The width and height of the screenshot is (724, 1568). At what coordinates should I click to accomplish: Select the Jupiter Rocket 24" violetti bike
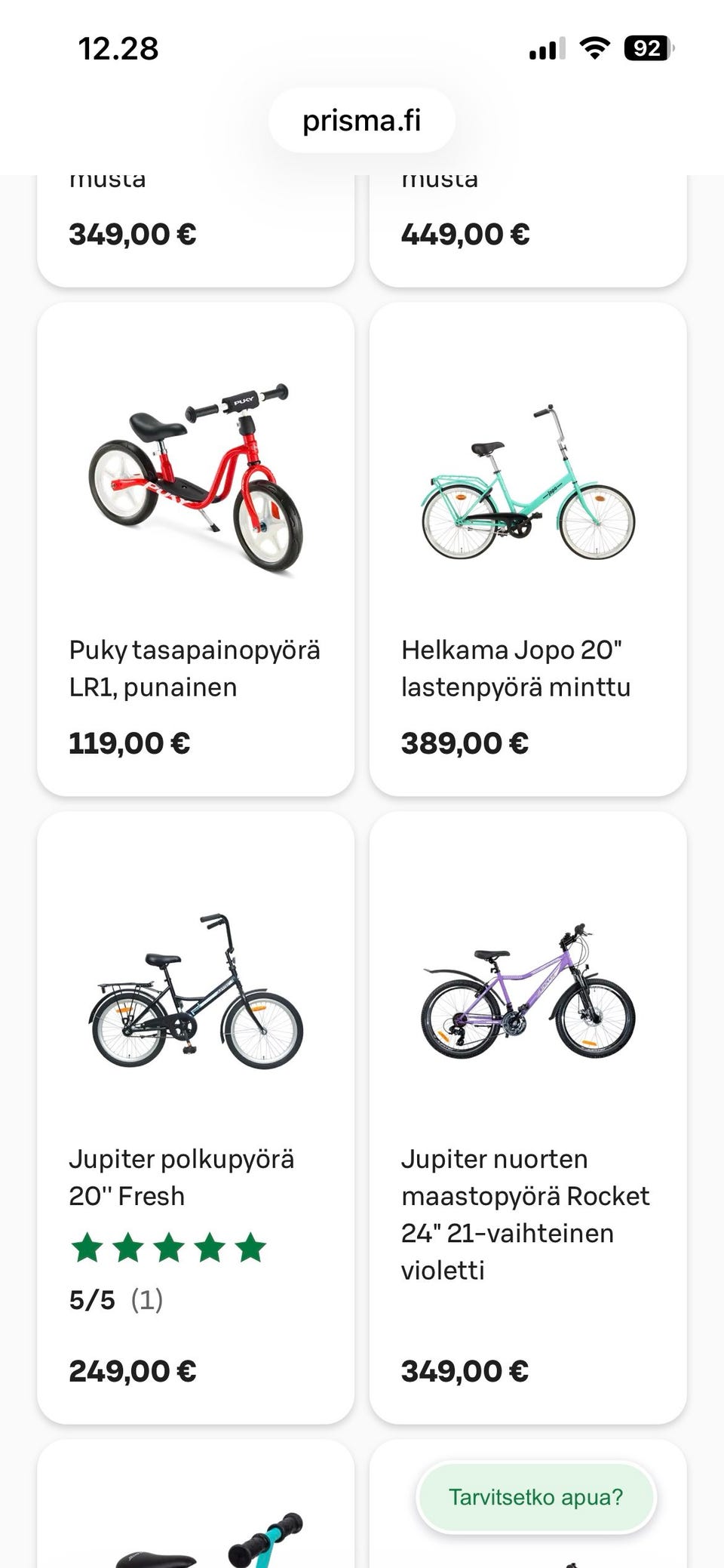pos(527,1117)
